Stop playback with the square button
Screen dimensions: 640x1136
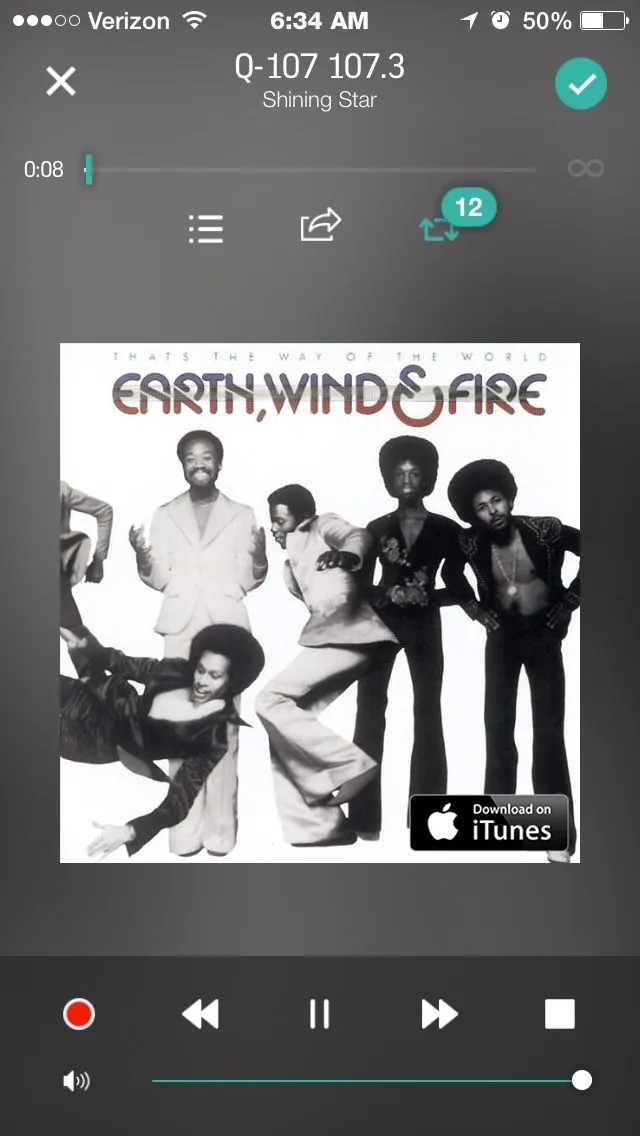tap(559, 1015)
